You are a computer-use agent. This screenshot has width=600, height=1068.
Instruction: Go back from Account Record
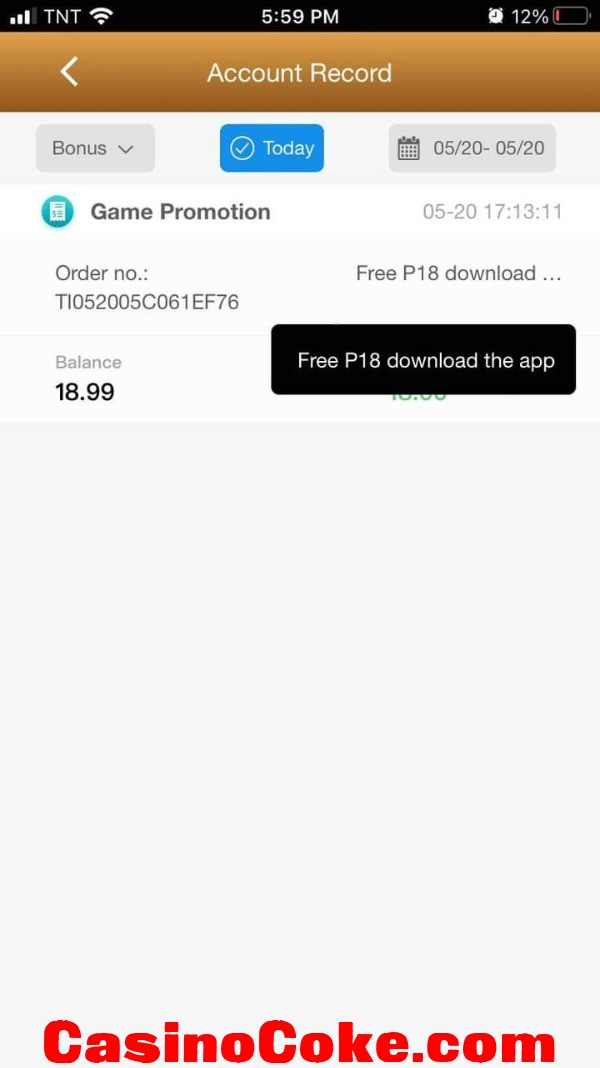69,72
